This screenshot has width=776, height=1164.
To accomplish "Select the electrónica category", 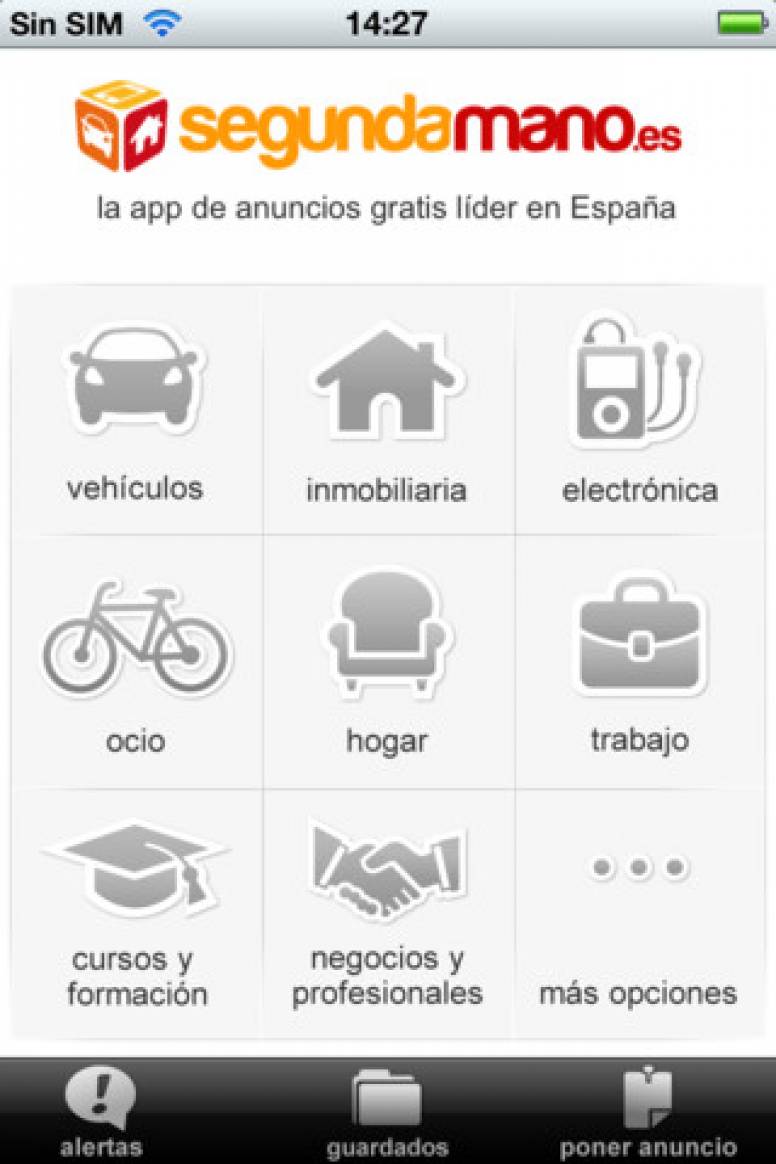I will pyautogui.click(x=640, y=412).
